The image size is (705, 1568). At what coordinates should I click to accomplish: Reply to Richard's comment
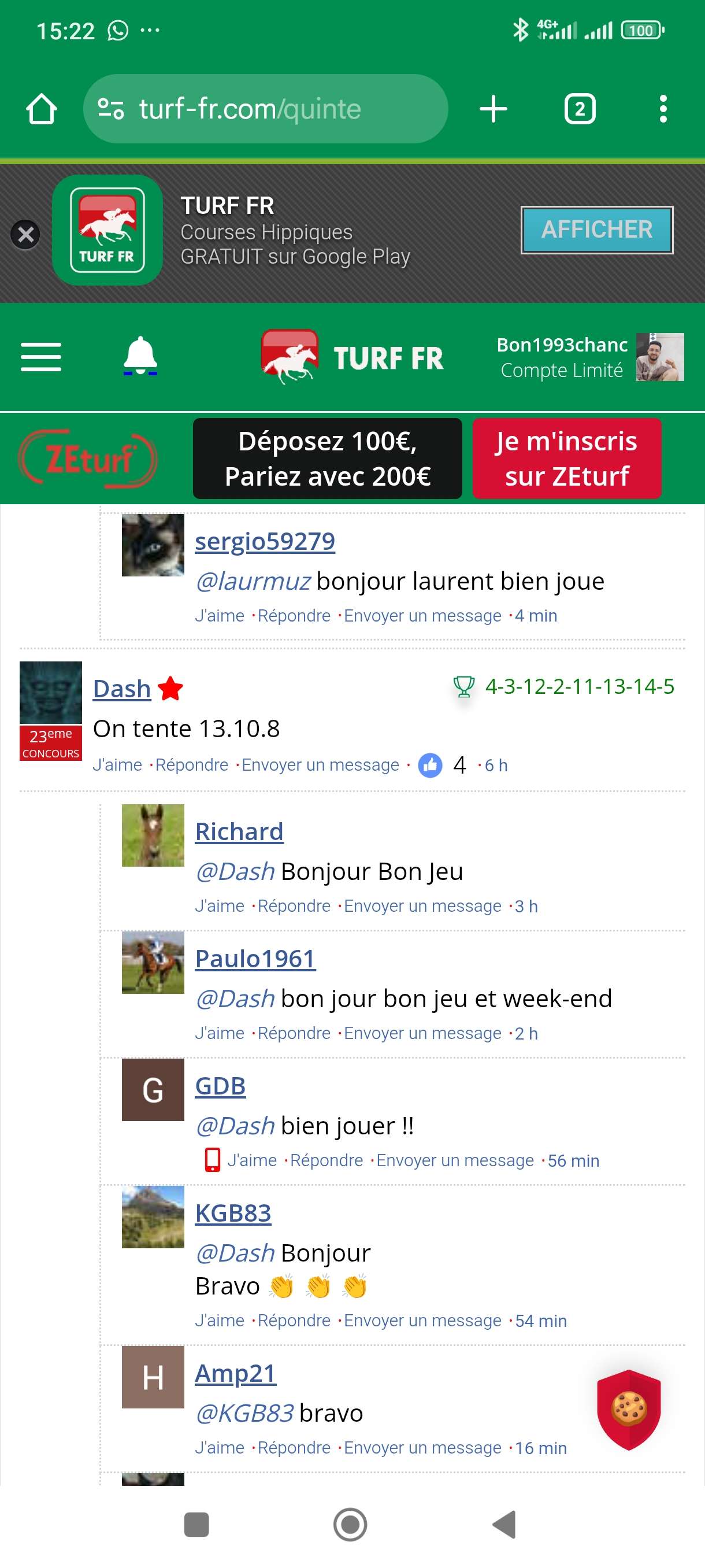tap(294, 906)
